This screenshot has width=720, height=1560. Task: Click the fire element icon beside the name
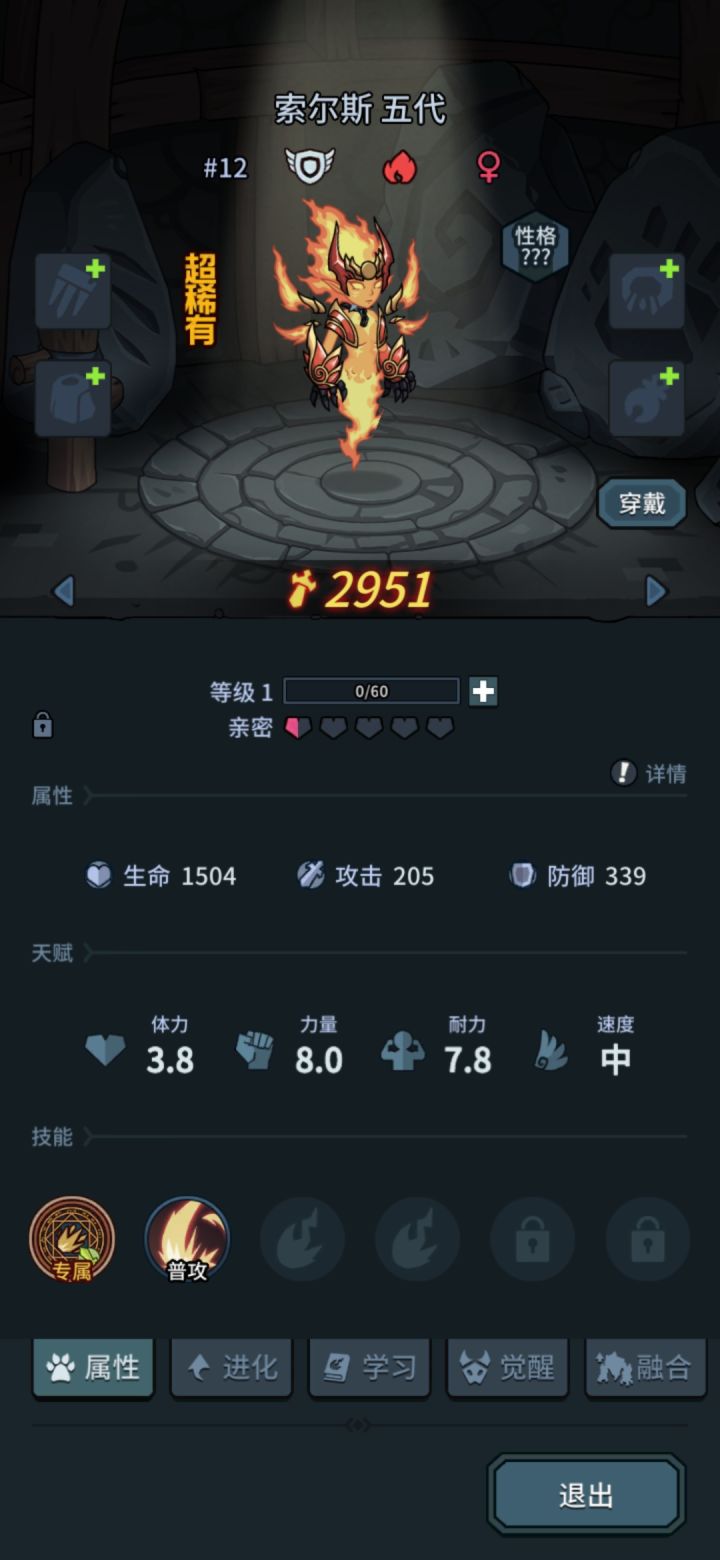(x=403, y=167)
